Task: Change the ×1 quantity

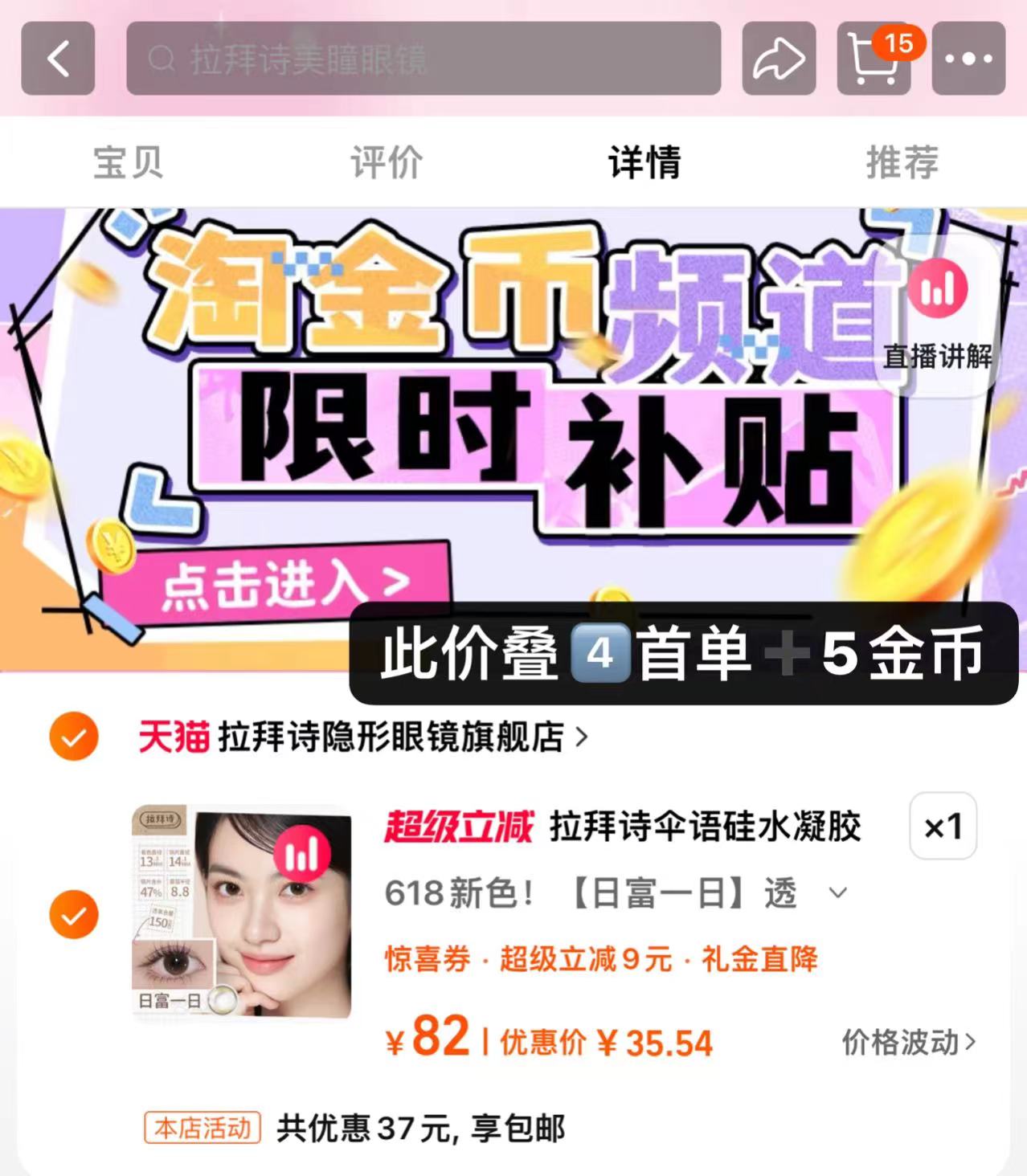Action: click(943, 827)
